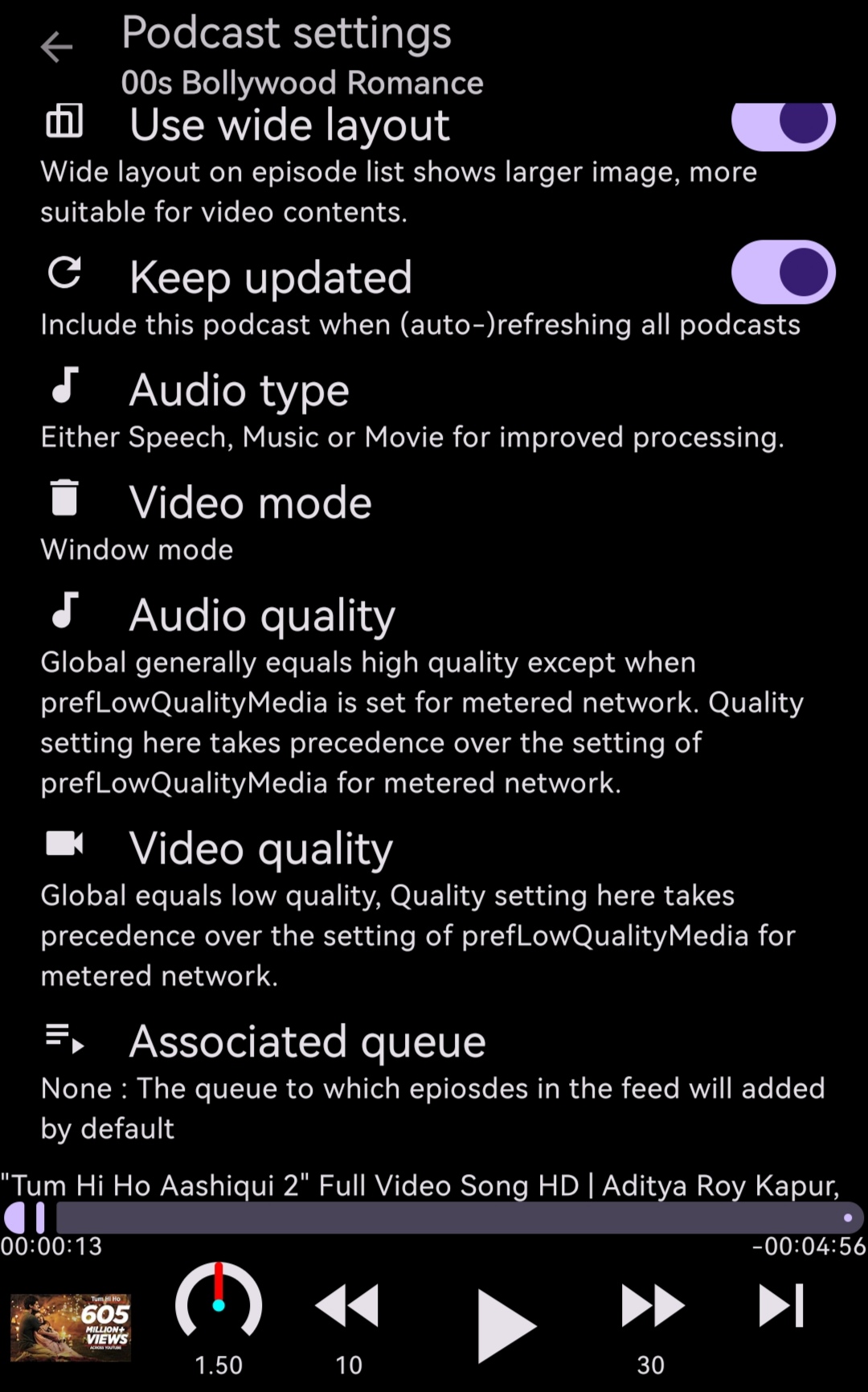Turn off Use wide layout

[783, 125]
